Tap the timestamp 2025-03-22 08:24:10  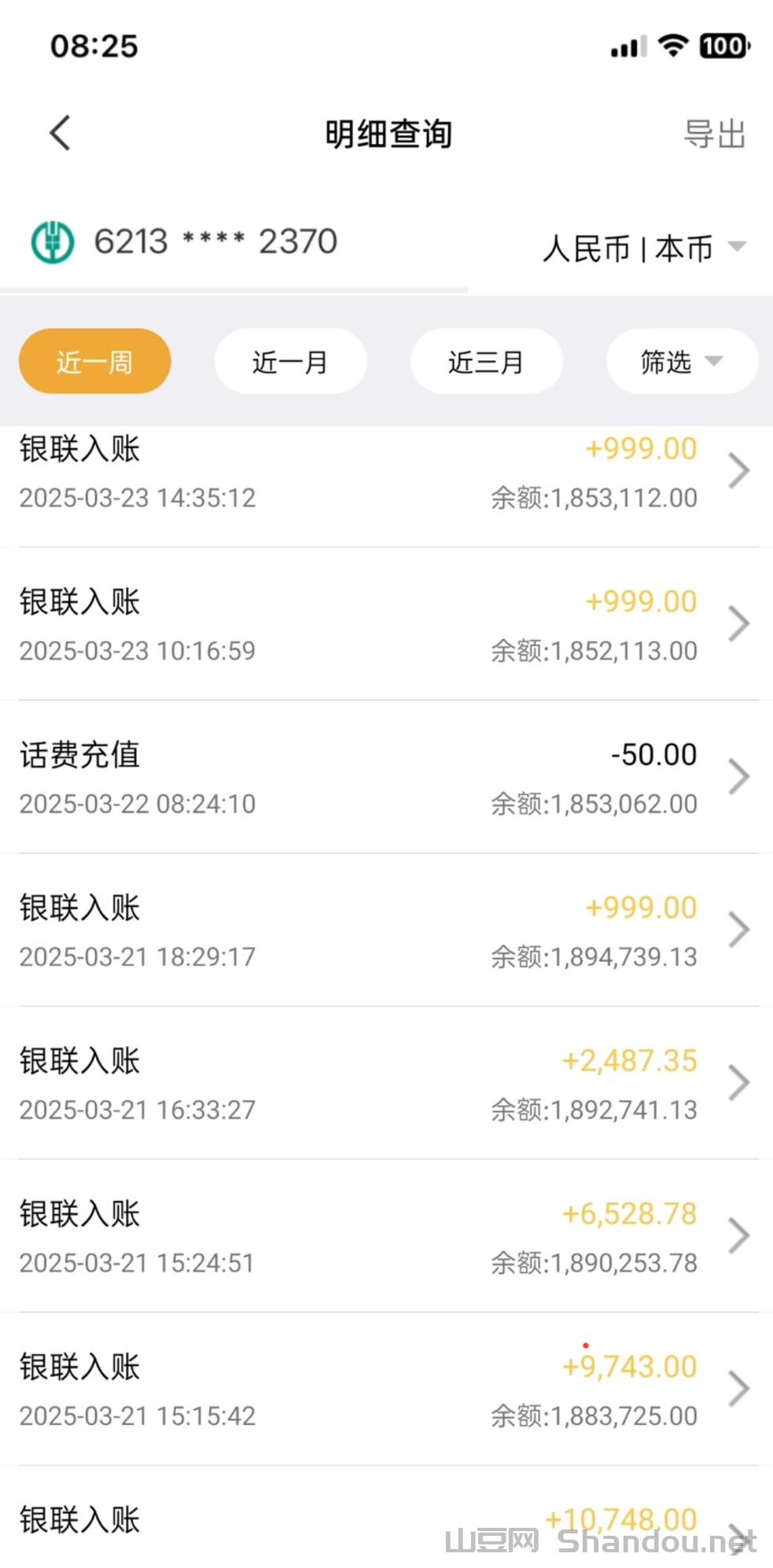coord(138,803)
